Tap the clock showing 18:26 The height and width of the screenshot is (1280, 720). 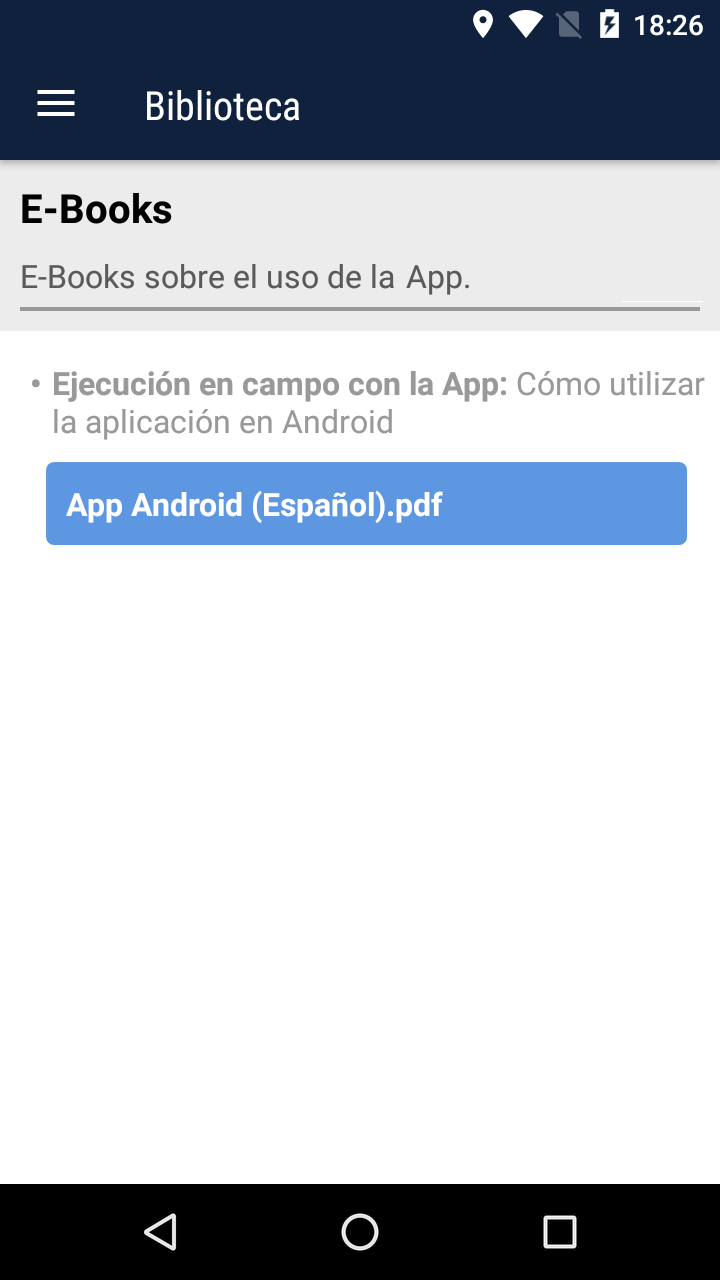click(668, 24)
